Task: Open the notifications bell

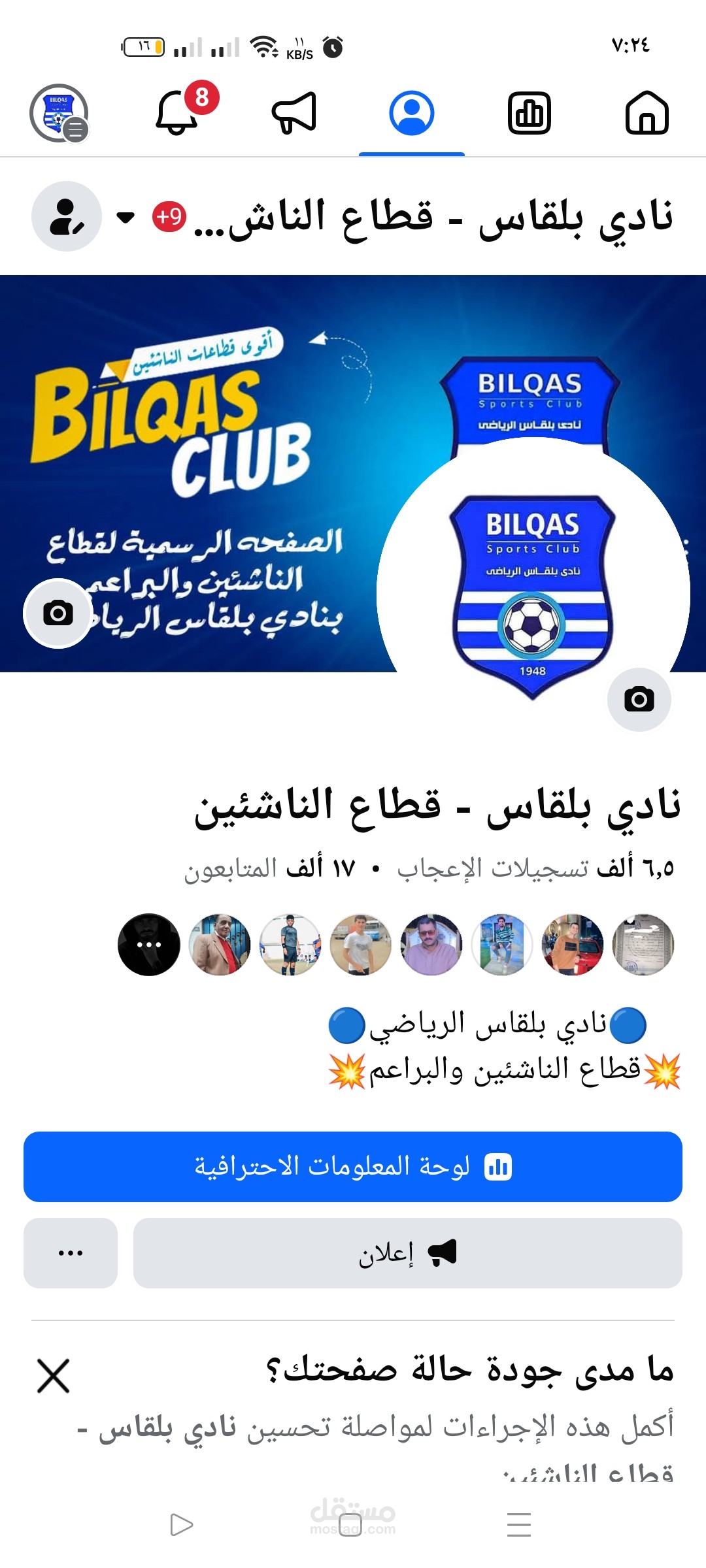Action: (x=178, y=111)
